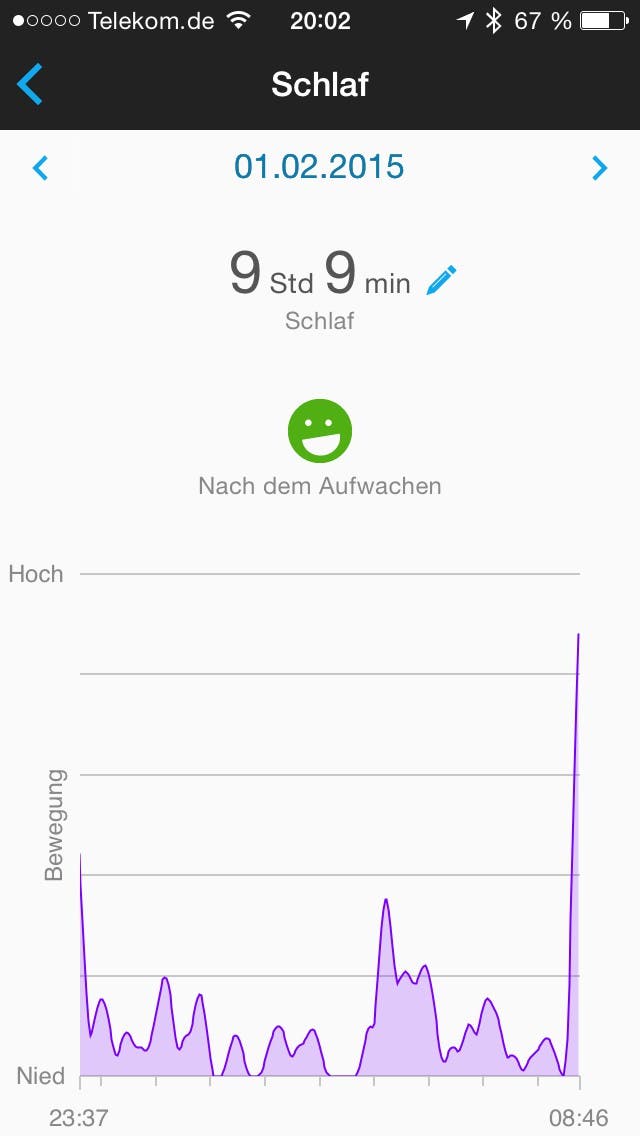Viewport: 640px width, 1136px height.
Task: Open the date 01.02.2015 picker
Action: [319, 166]
